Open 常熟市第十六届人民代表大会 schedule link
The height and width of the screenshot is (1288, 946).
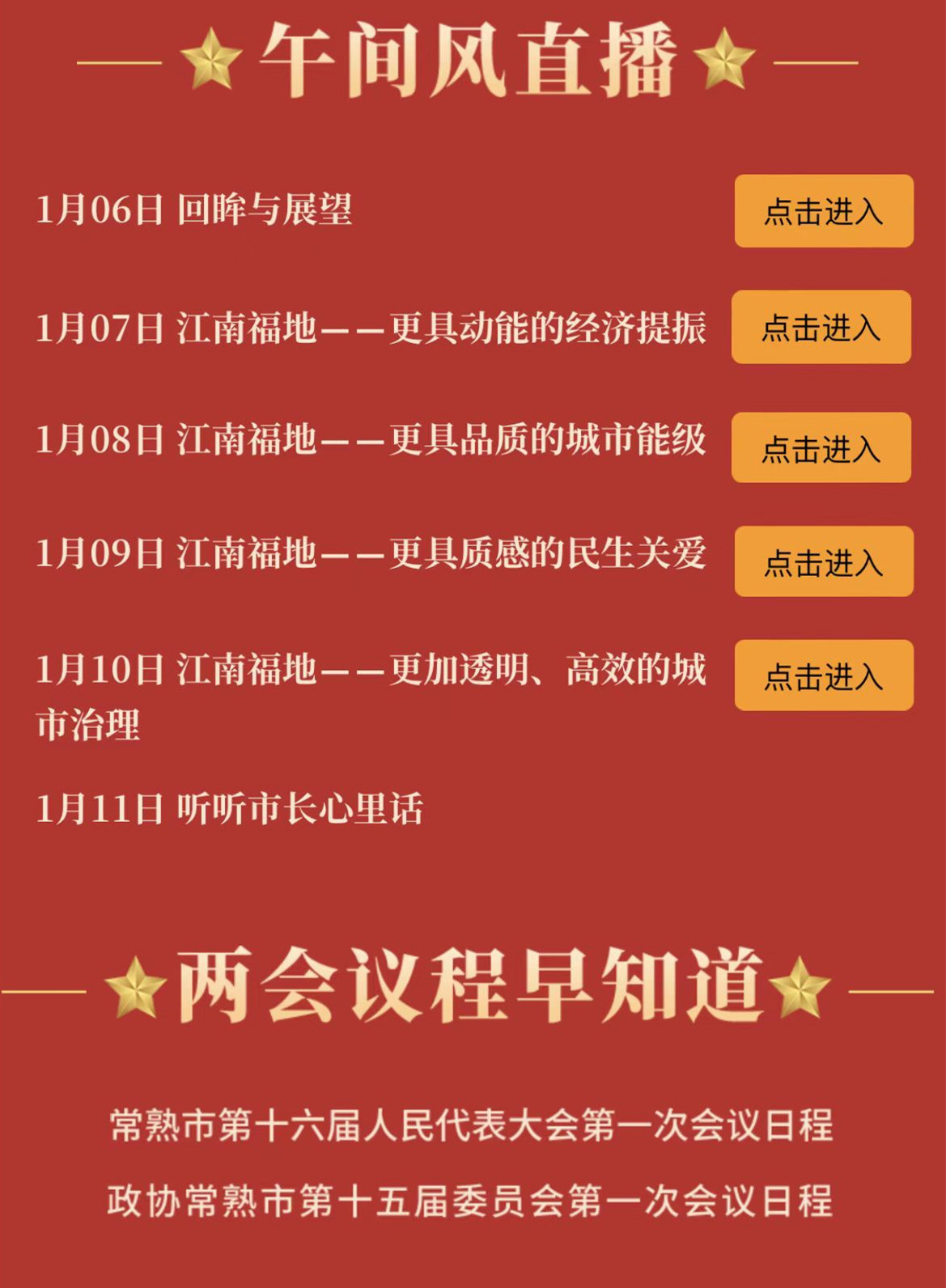tap(473, 1125)
